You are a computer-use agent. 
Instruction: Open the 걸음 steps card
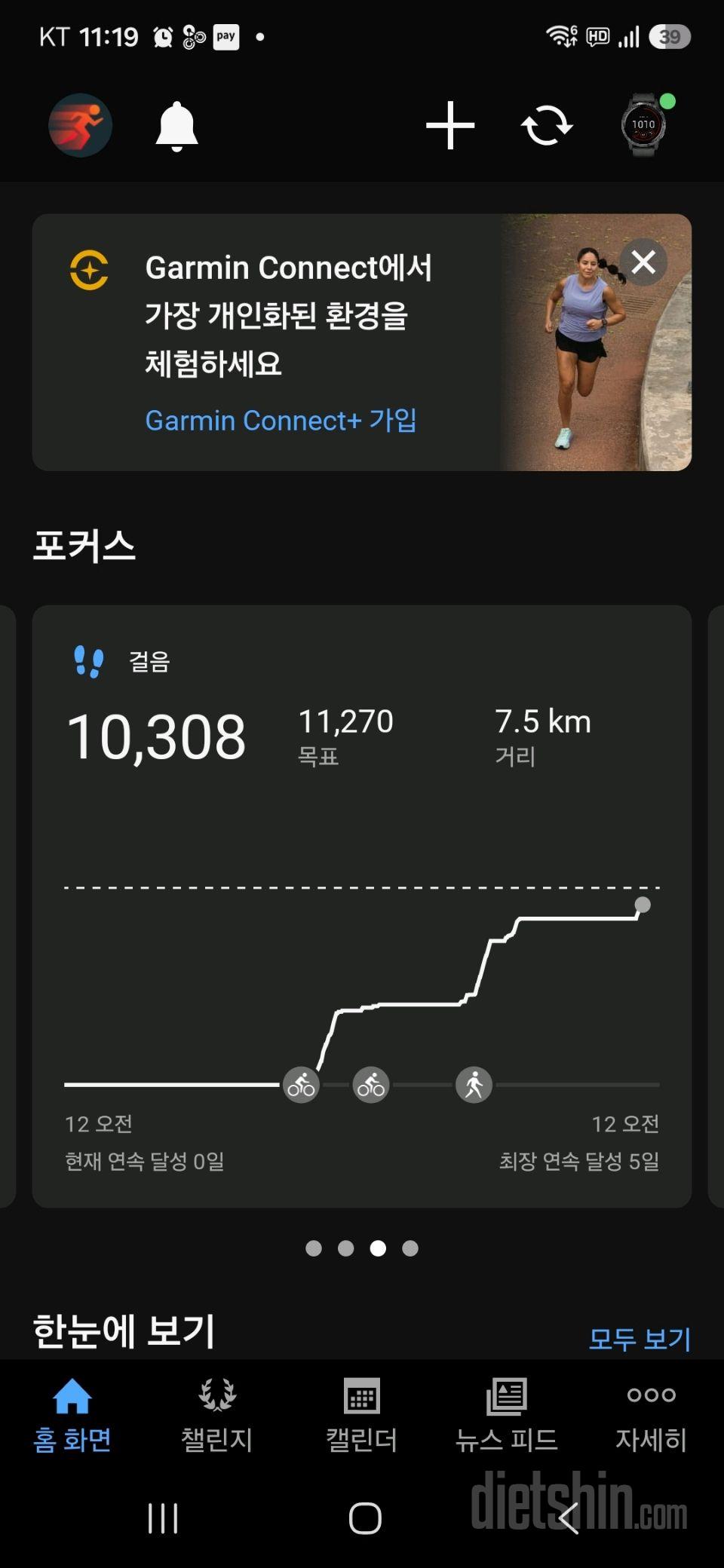tap(362, 906)
